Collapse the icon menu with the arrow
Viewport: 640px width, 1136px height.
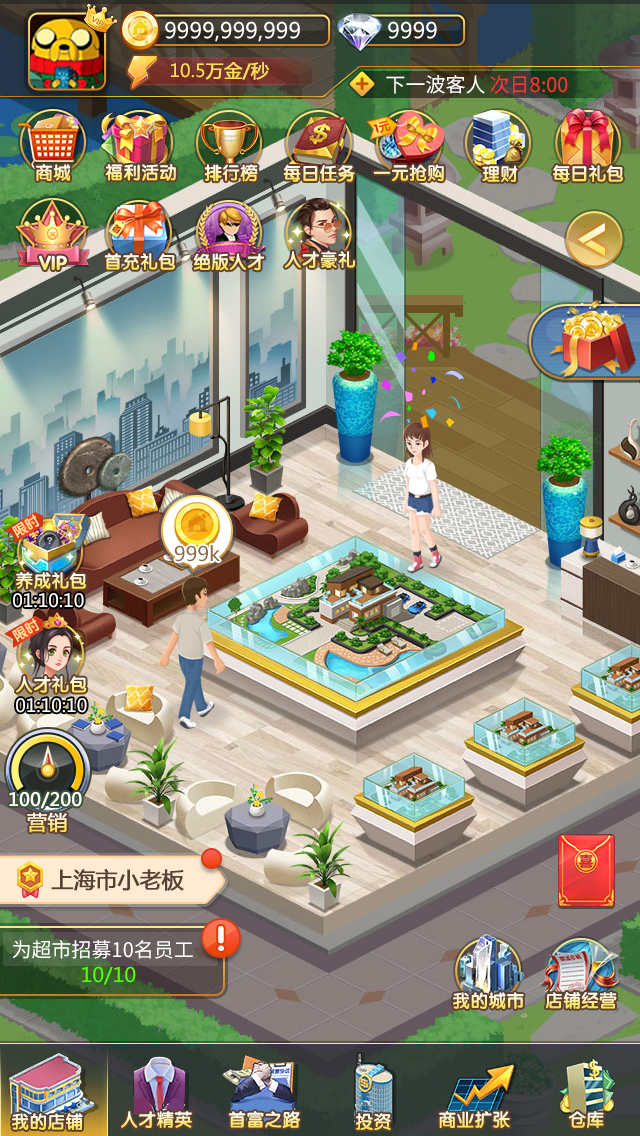coord(593,240)
